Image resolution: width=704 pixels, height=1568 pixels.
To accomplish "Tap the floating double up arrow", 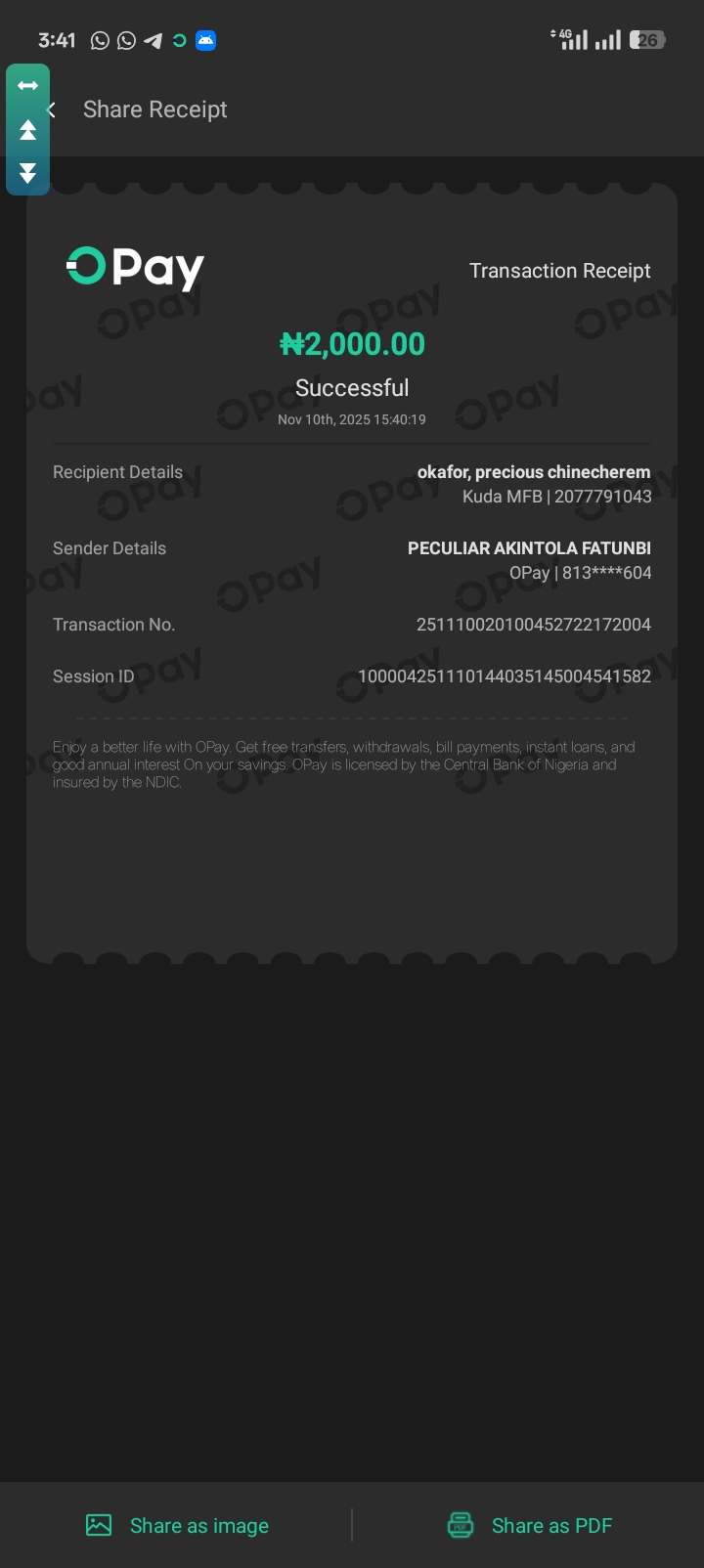I will [x=27, y=130].
